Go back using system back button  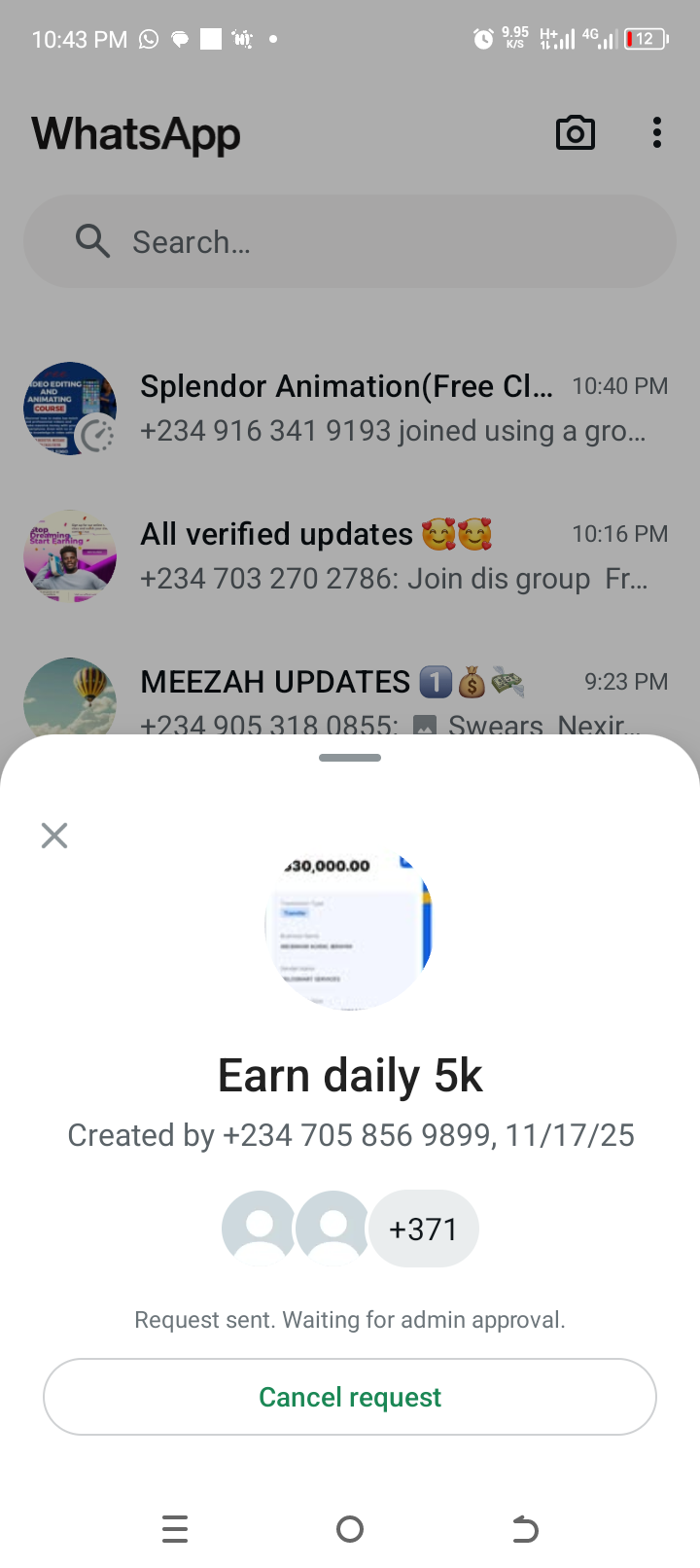(525, 1529)
